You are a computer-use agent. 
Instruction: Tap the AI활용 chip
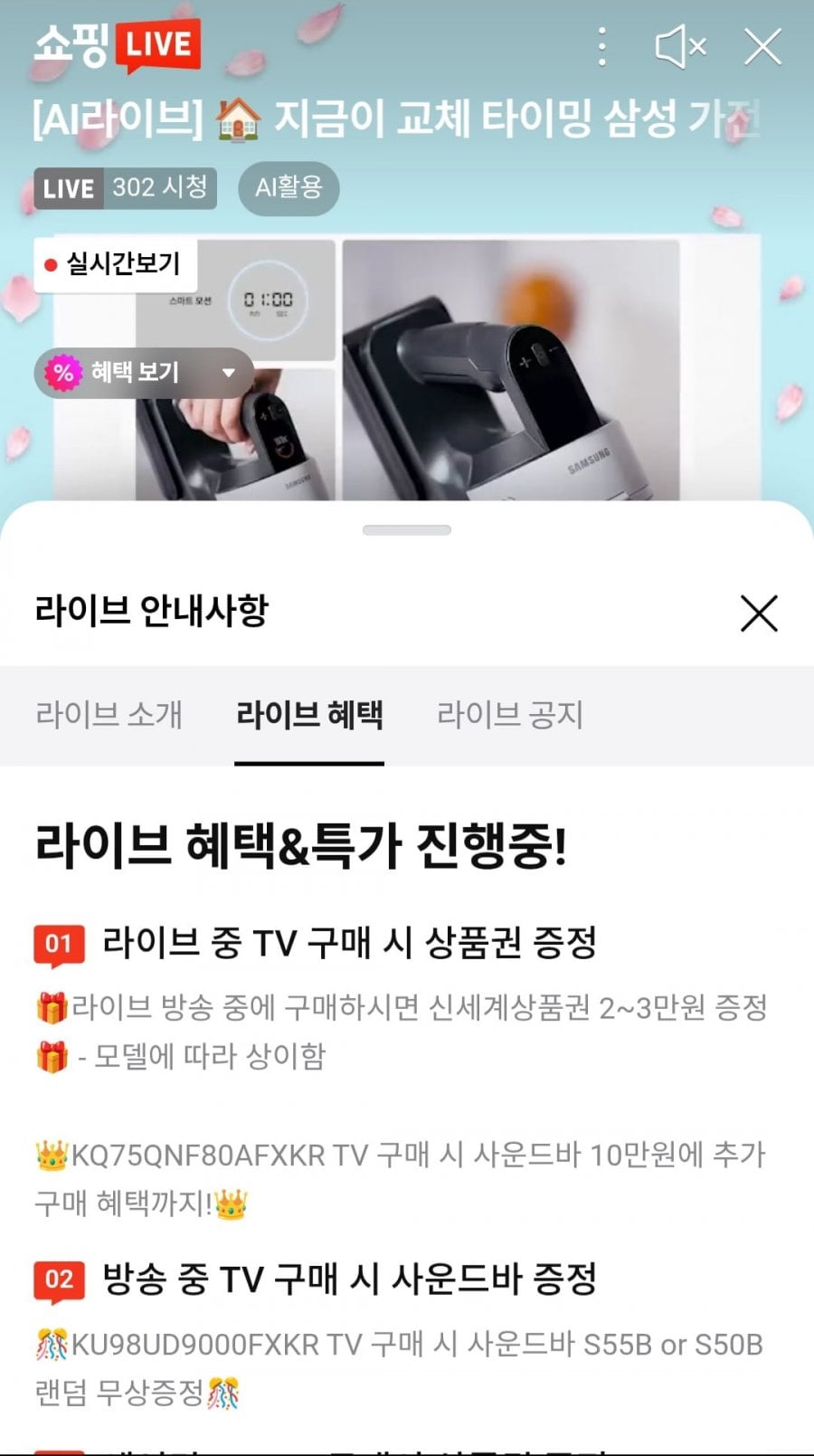(289, 188)
